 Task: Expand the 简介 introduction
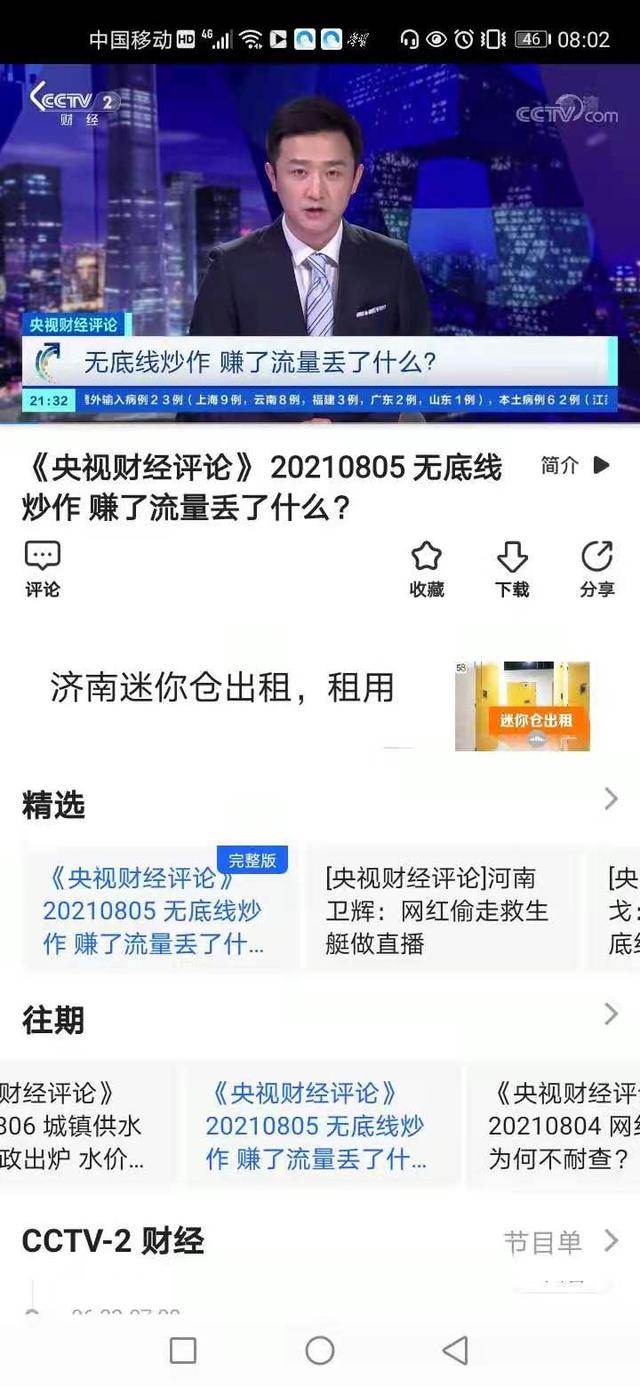[x=574, y=465]
